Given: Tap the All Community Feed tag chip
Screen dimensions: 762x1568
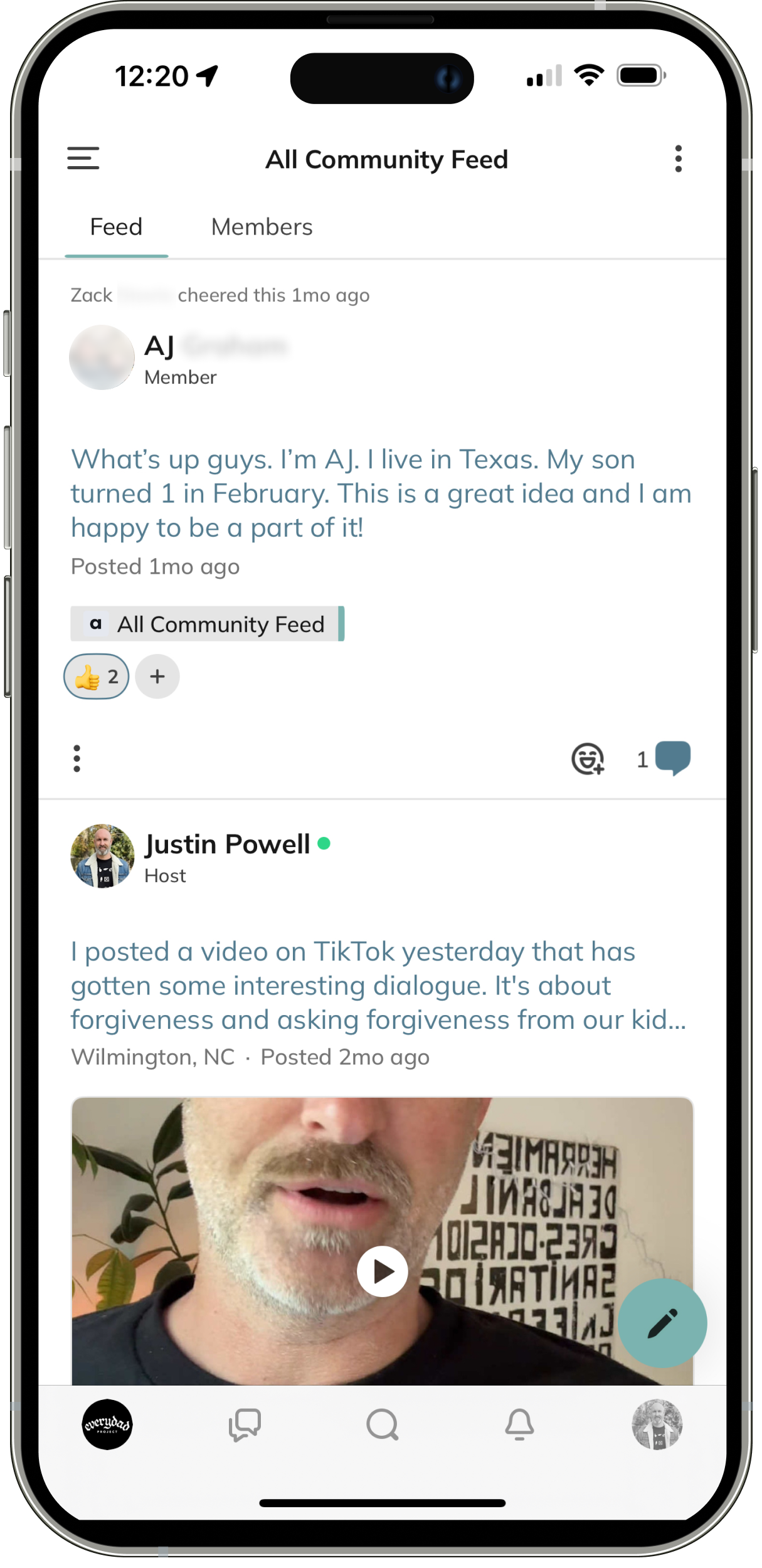Looking at the screenshot, I should click(208, 624).
